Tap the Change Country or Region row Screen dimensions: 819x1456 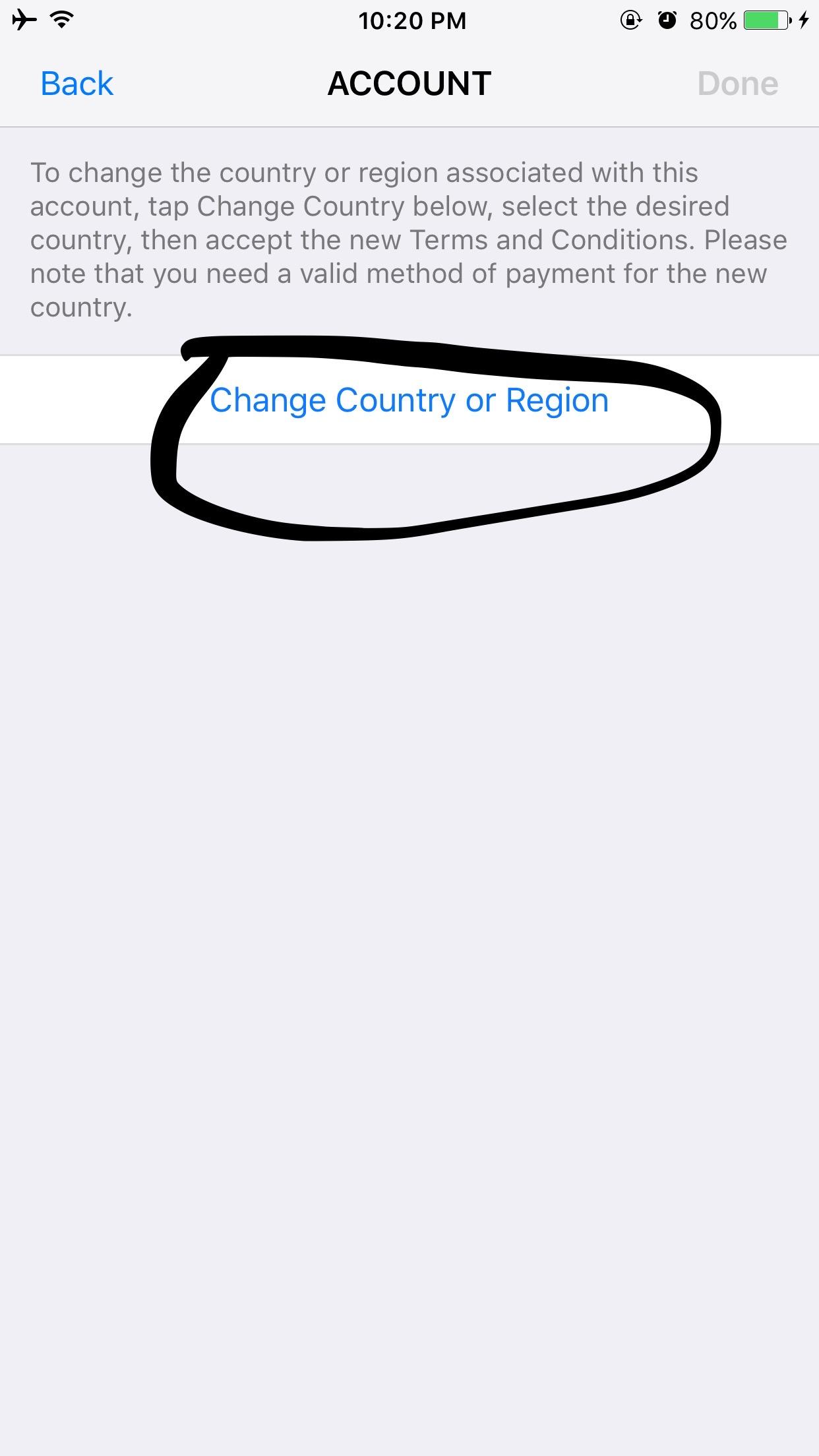point(409,399)
